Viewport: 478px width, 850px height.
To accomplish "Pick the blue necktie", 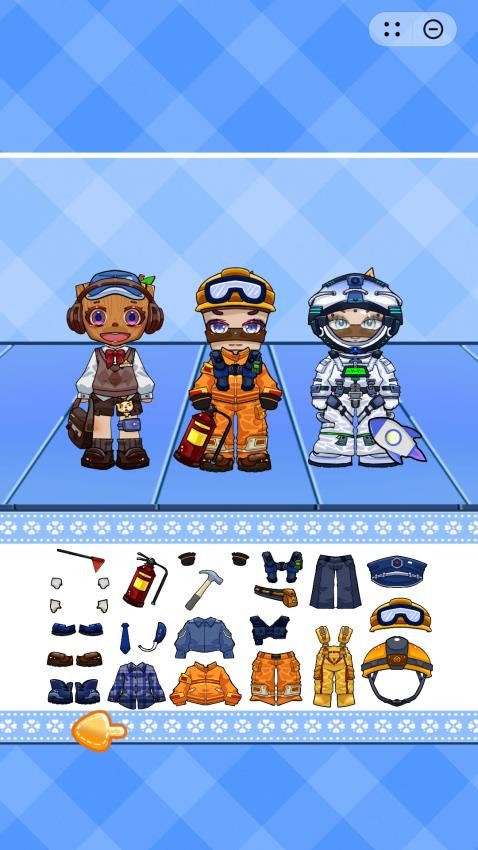I will [125, 638].
